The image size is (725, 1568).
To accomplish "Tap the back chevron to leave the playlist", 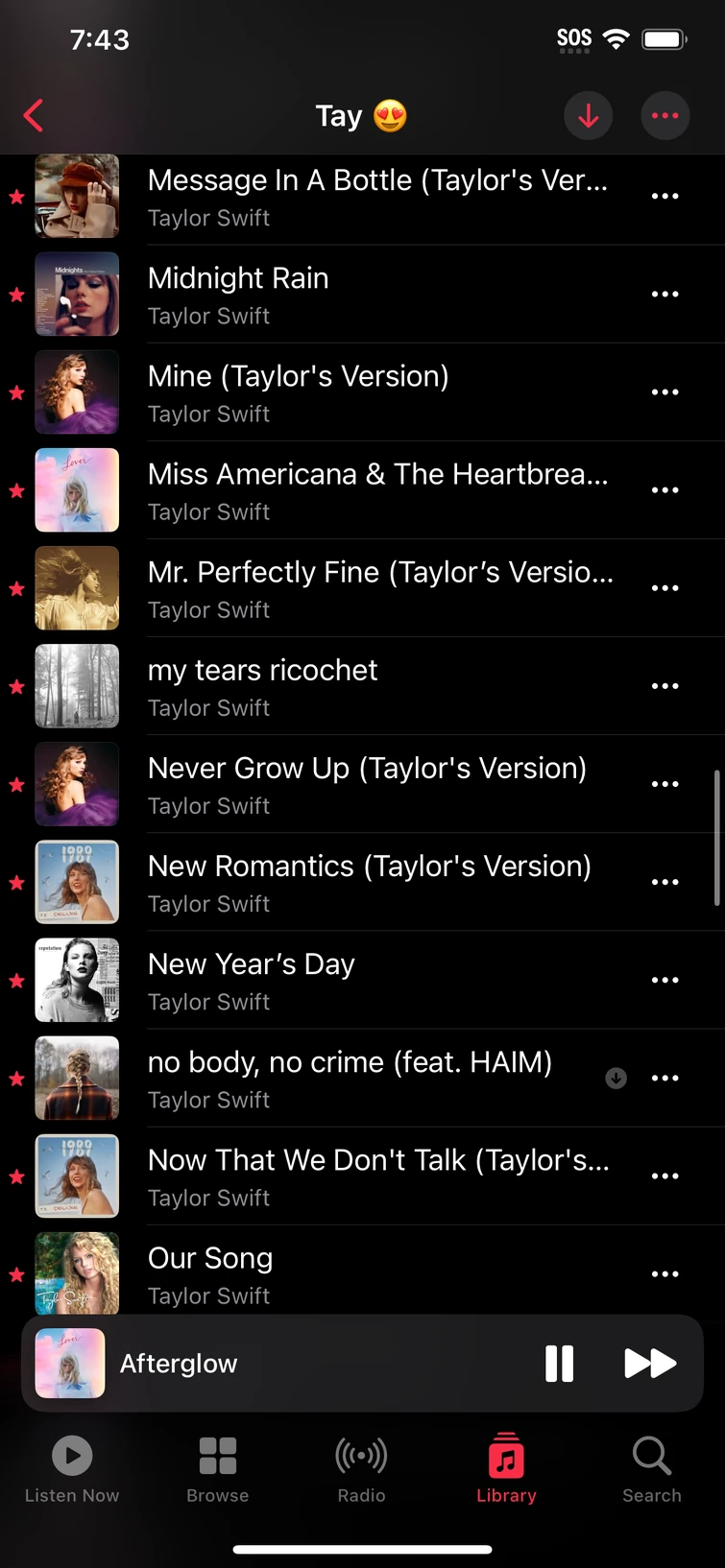I will (33, 115).
